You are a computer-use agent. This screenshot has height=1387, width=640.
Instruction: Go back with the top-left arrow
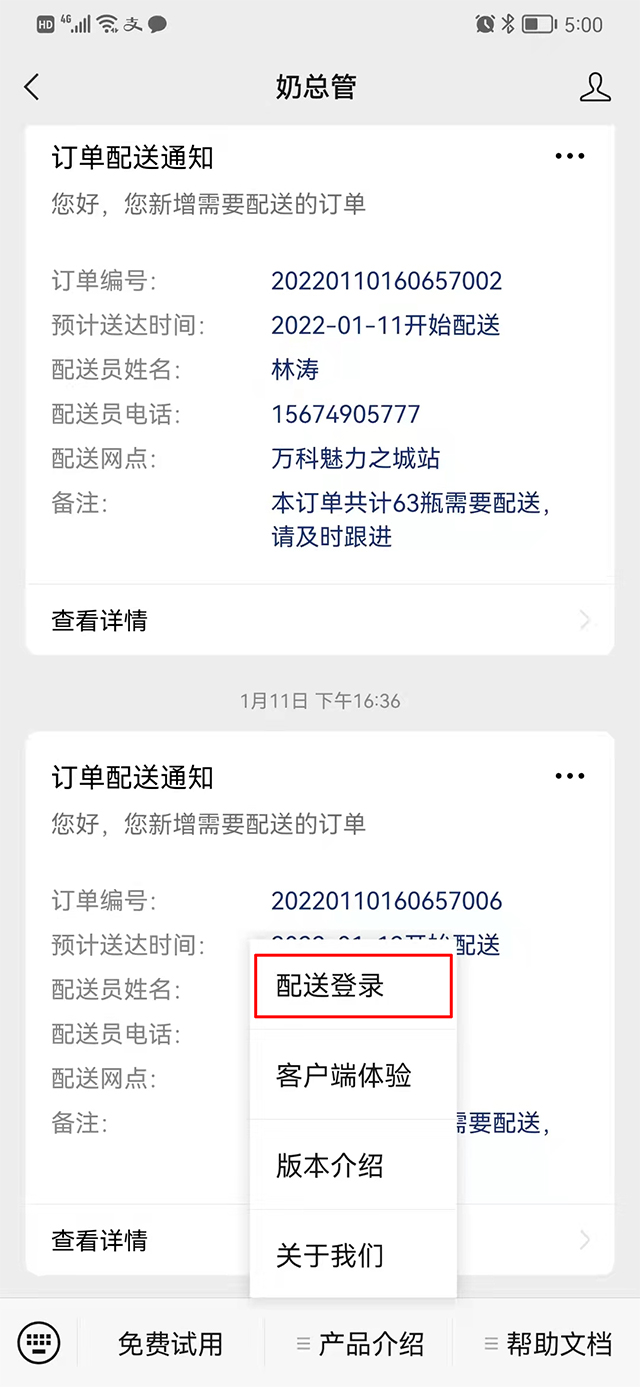click(x=32, y=87)
